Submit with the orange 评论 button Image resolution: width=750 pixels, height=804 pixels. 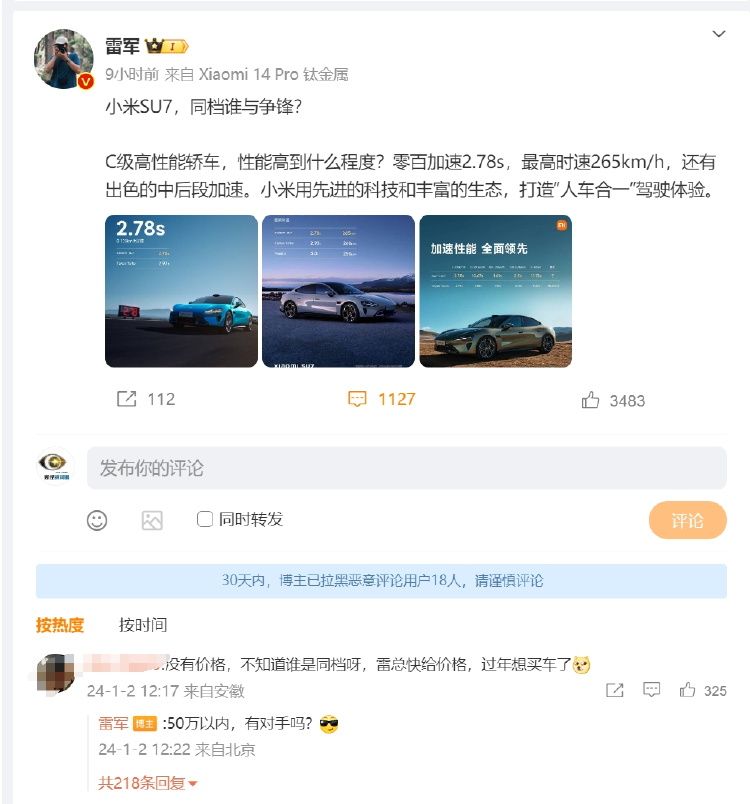pos(687,520)
